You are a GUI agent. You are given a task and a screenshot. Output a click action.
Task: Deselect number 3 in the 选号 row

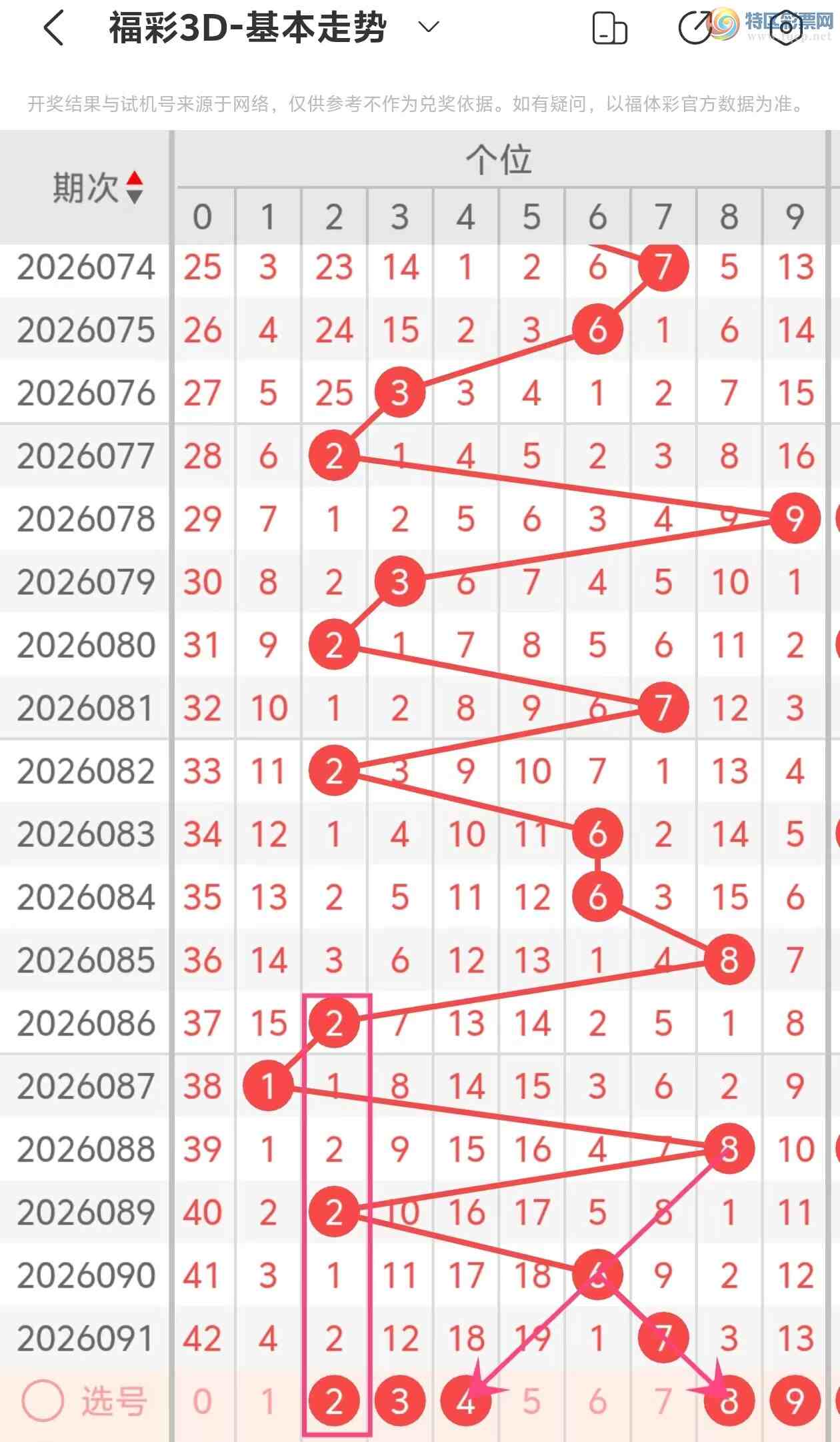(x=400, y=1401)
